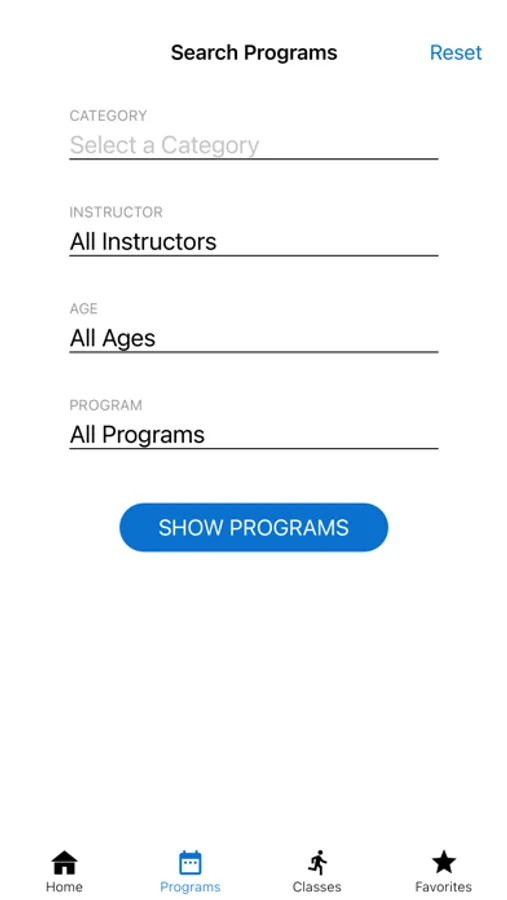Open the All Programs picker

click(x=253, y=435)
